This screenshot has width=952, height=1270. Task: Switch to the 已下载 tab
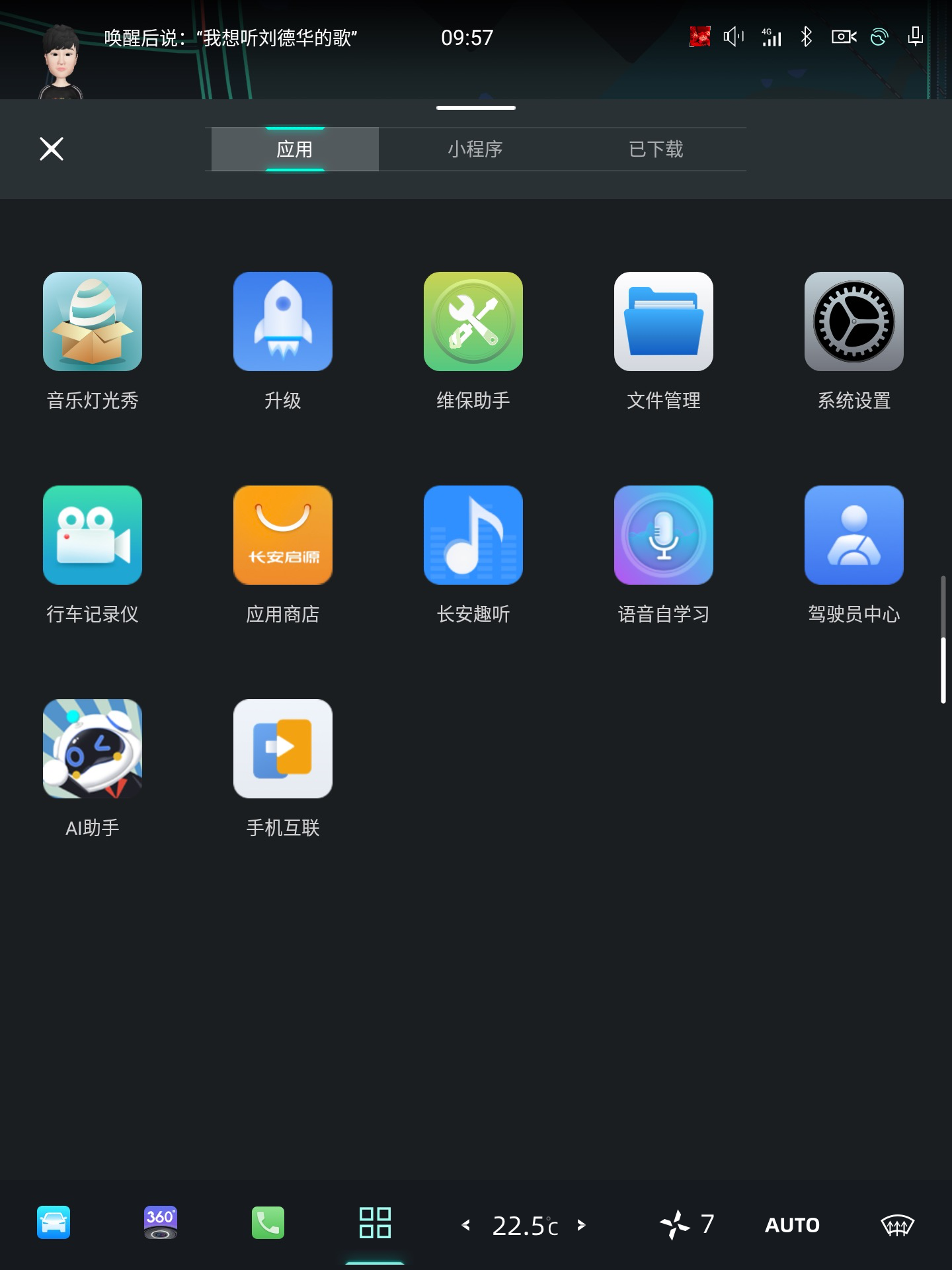pyautogui.click(x=655, y=149)
